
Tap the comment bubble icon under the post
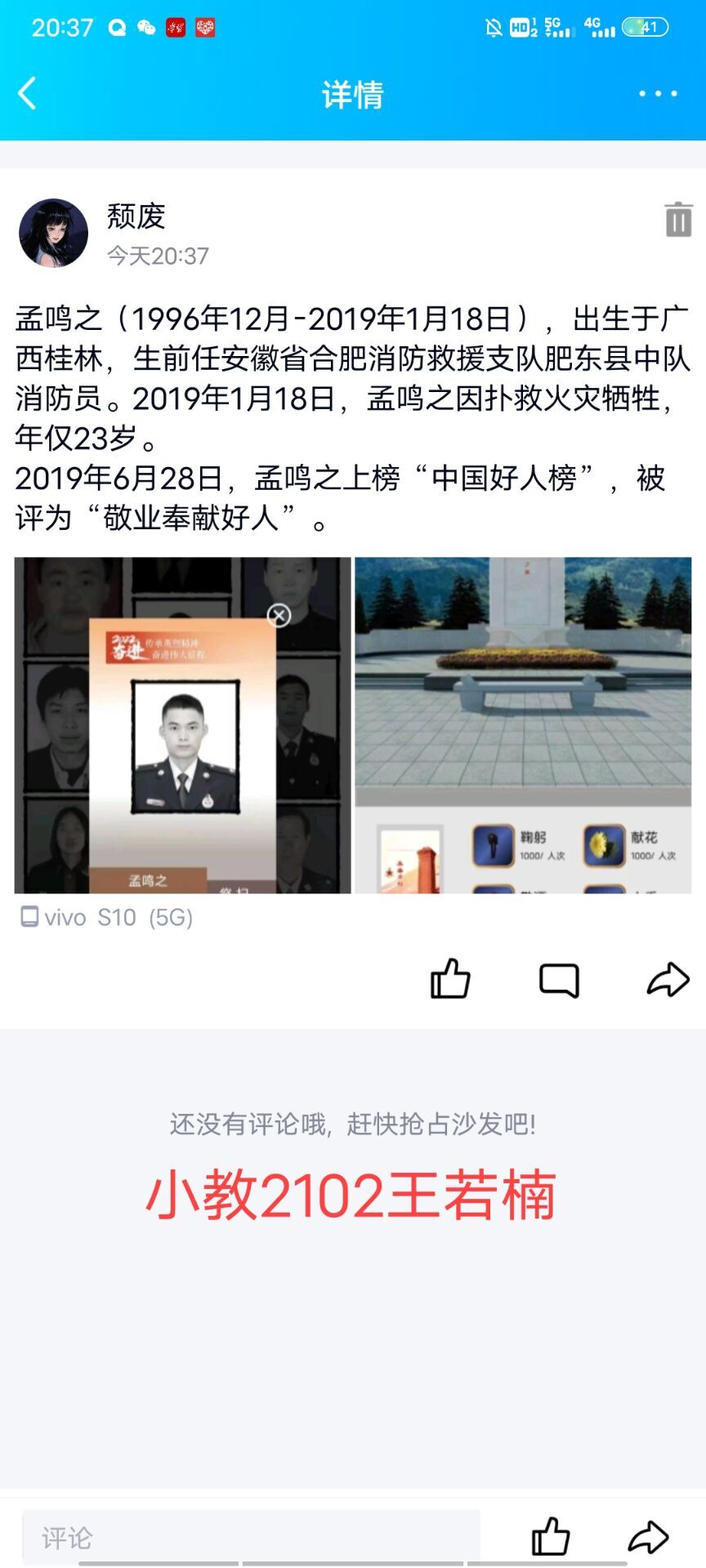pos(559,979)
